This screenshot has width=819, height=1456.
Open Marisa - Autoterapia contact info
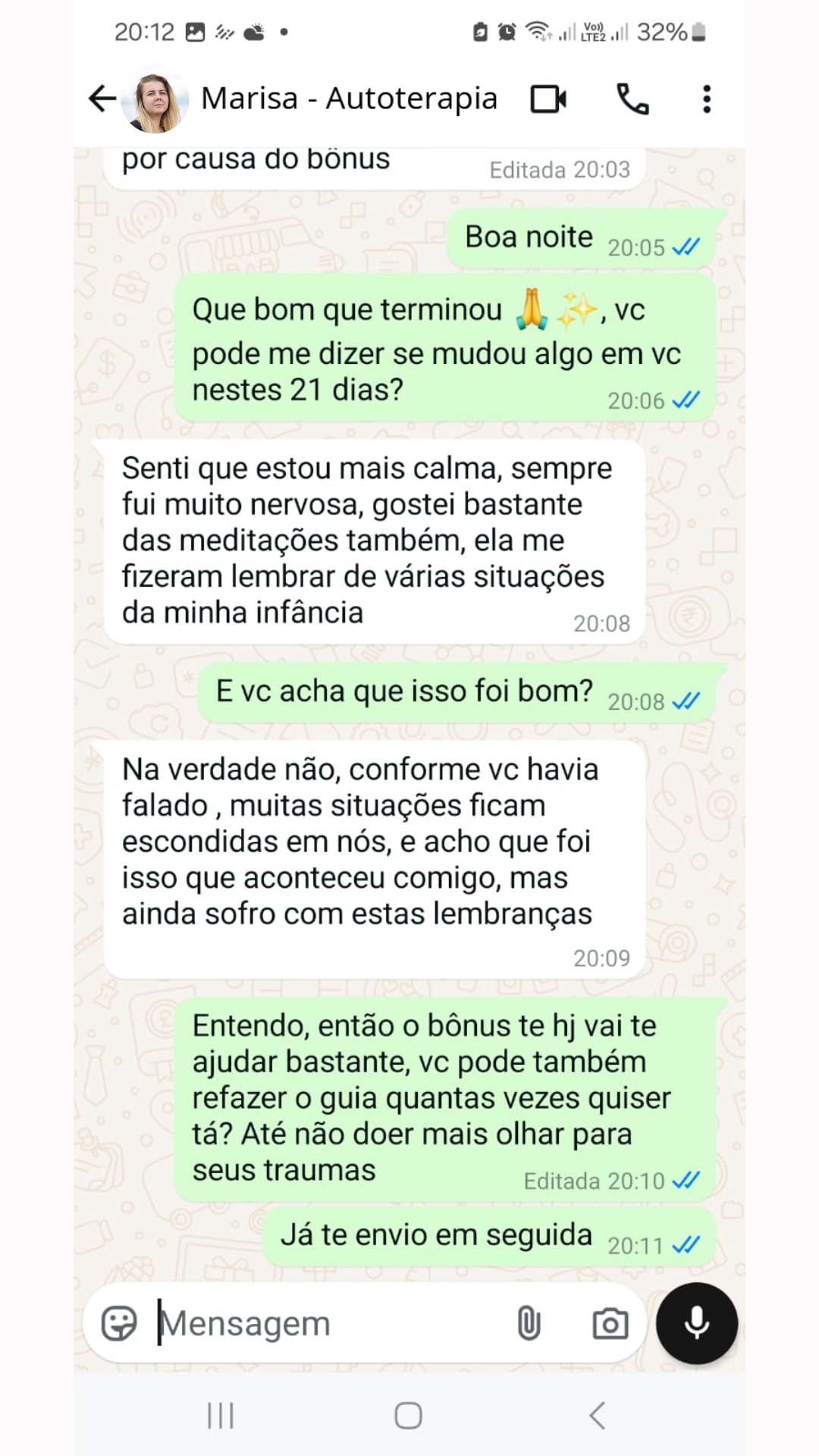pyautogui.click(x=349, y=99)
